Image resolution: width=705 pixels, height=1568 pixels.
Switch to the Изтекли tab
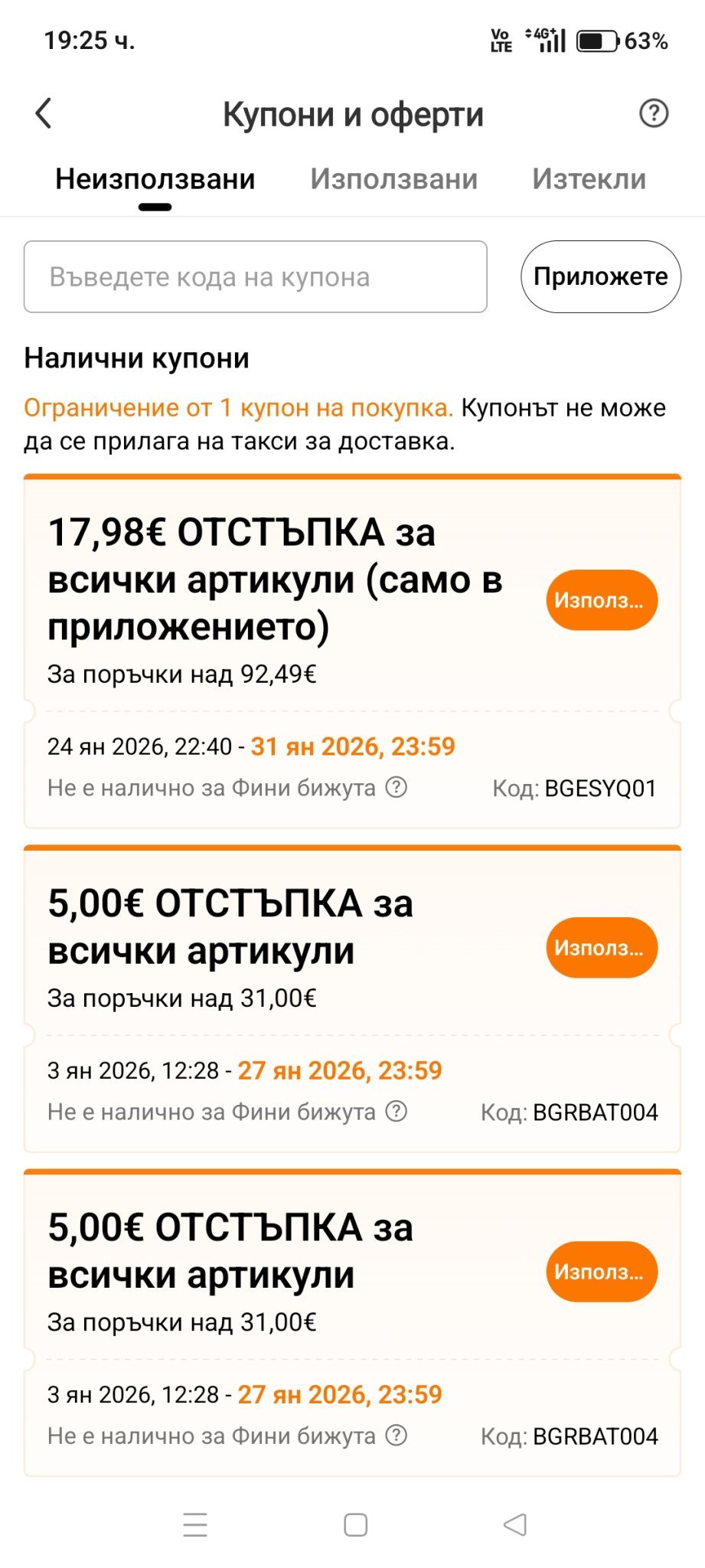click(x=589, y=179)
